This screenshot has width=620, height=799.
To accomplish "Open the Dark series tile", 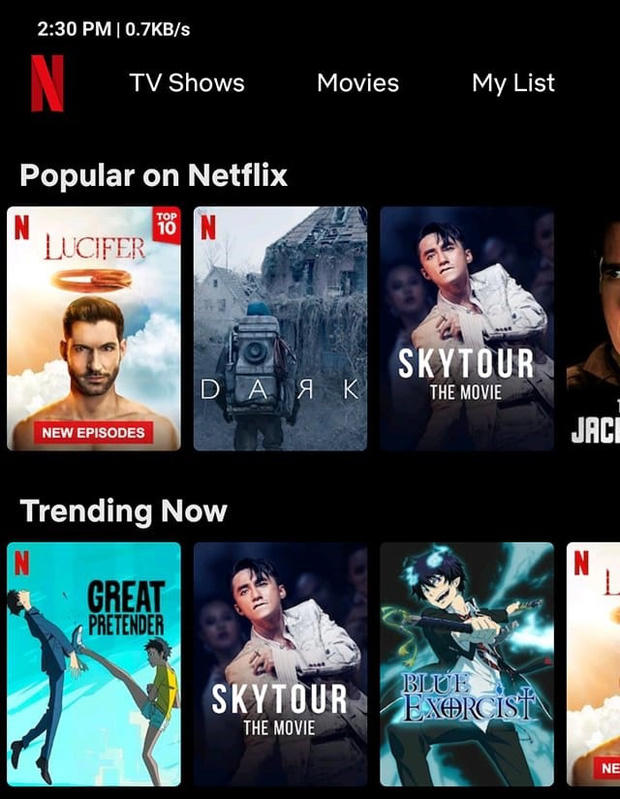I will coord(280,328).
